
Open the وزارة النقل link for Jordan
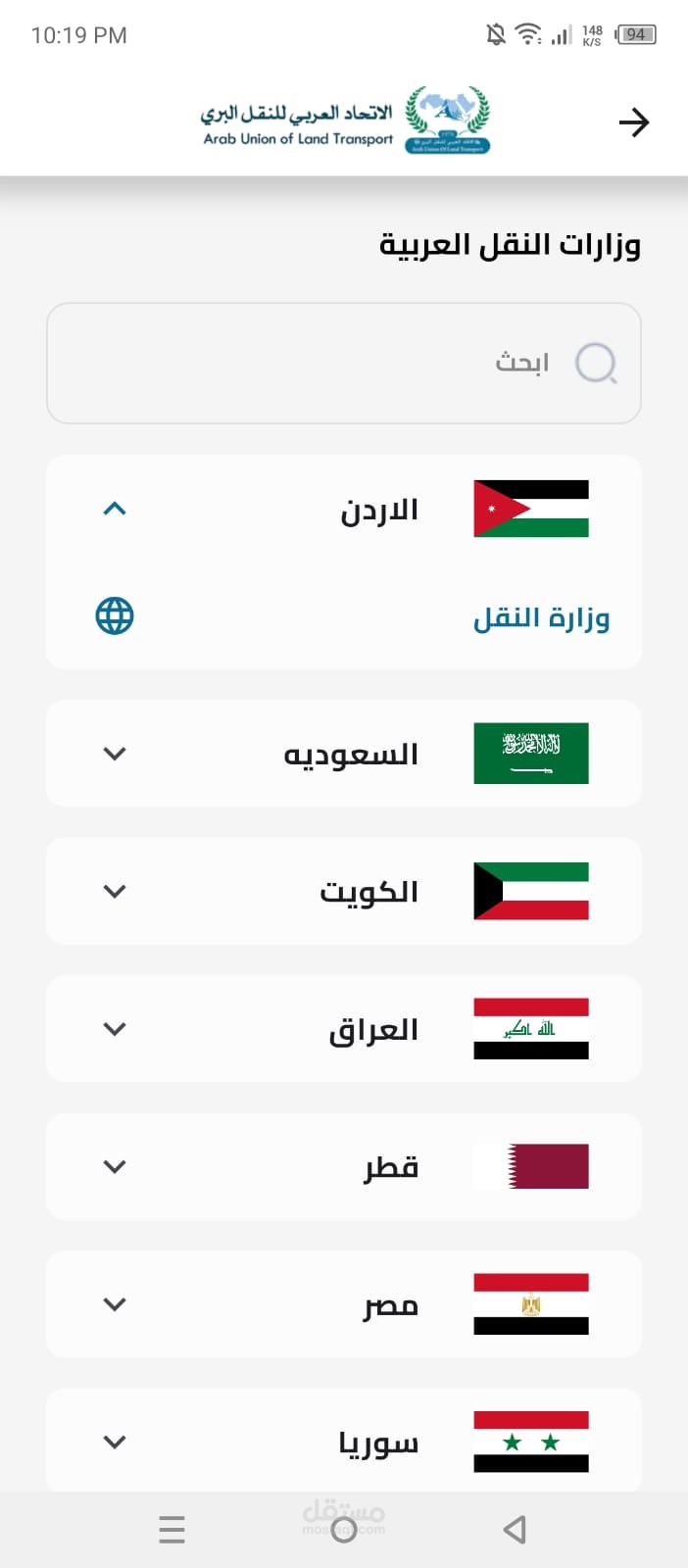[x=541, y=617]
